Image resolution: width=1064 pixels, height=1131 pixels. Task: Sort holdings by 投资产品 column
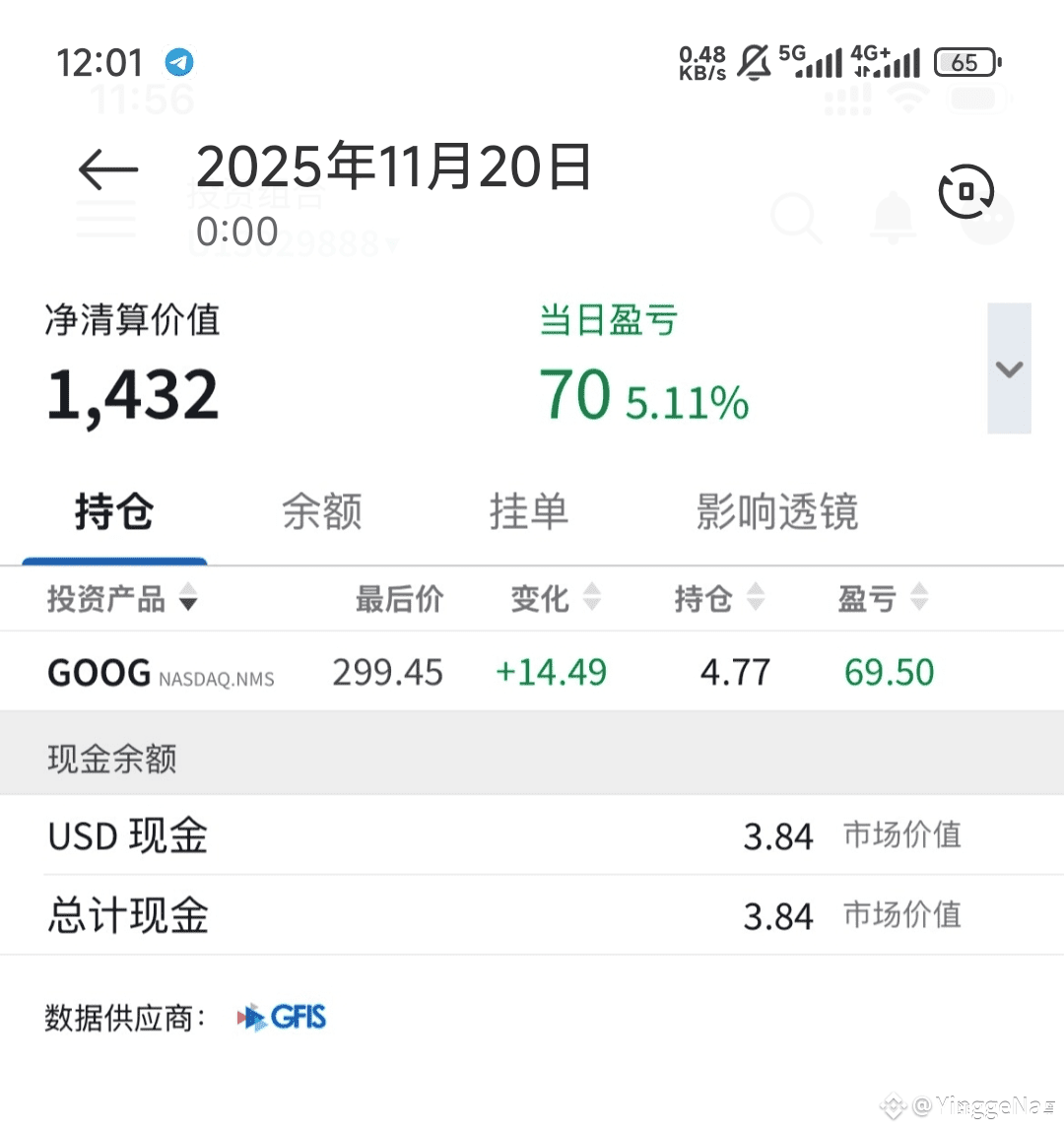122,598
